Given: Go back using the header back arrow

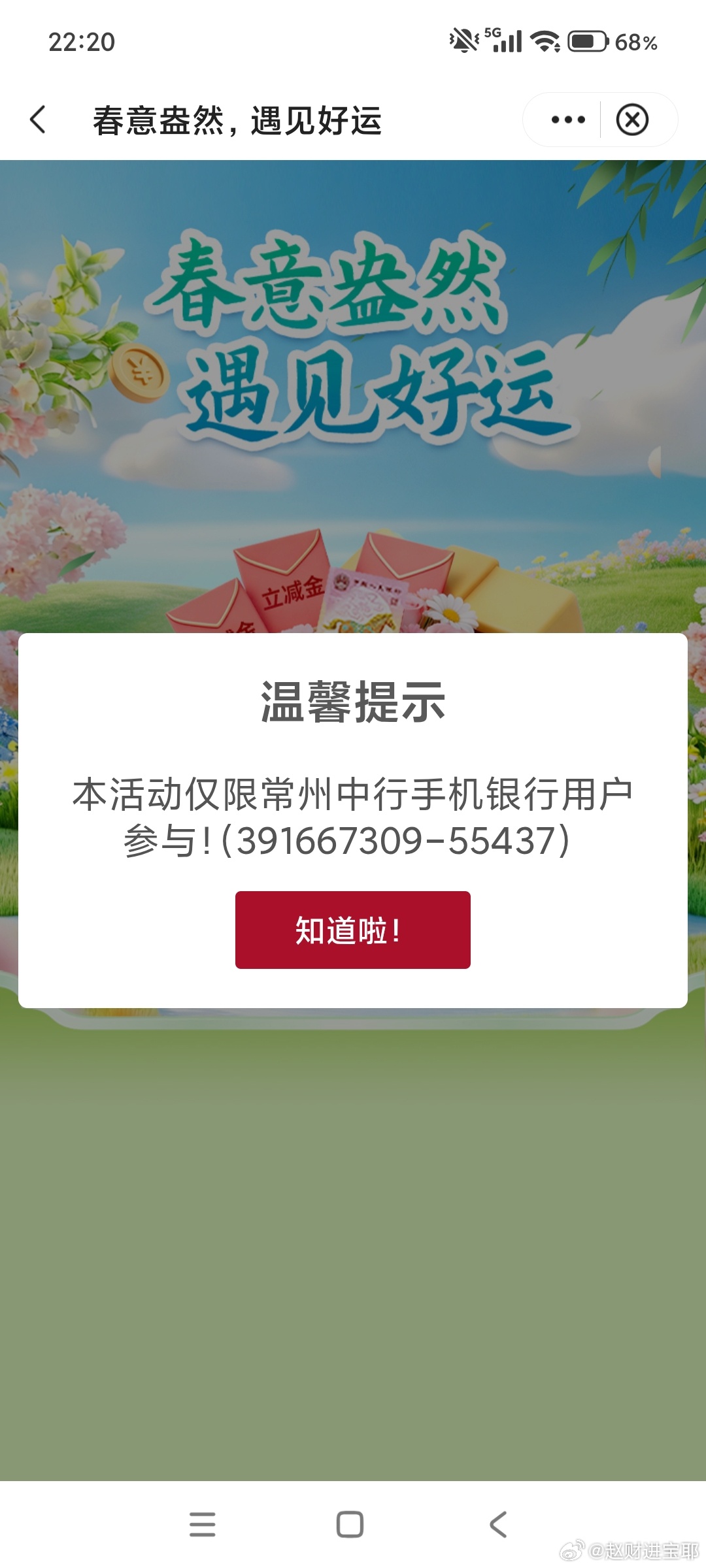Looking at the screenshot, I should pyautogui.click(x=38, y=120).
